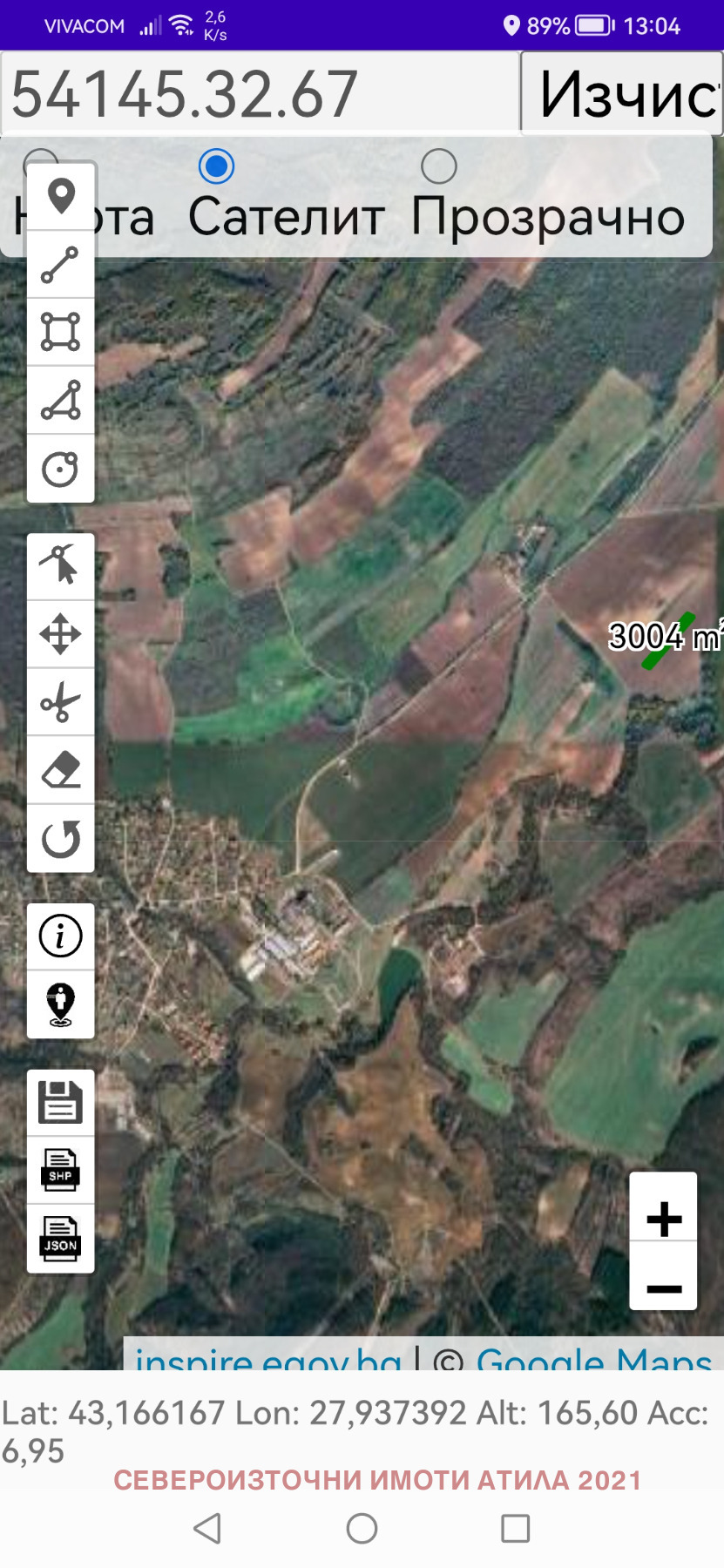Export the drawing as SHP
This screenshot has width=724, height=1568.
[61, 1170]
